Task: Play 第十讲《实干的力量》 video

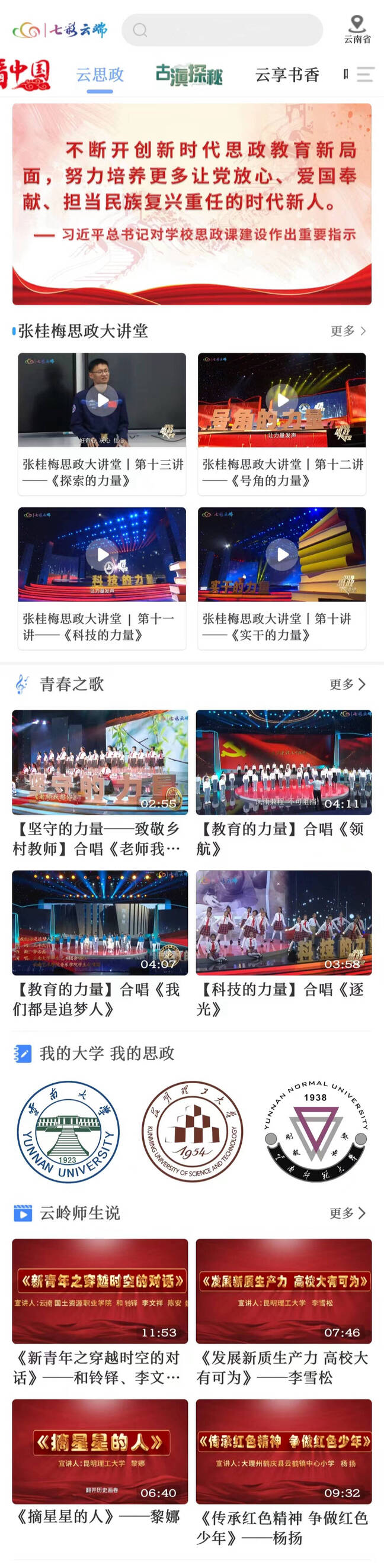Action: click(281, 555)
